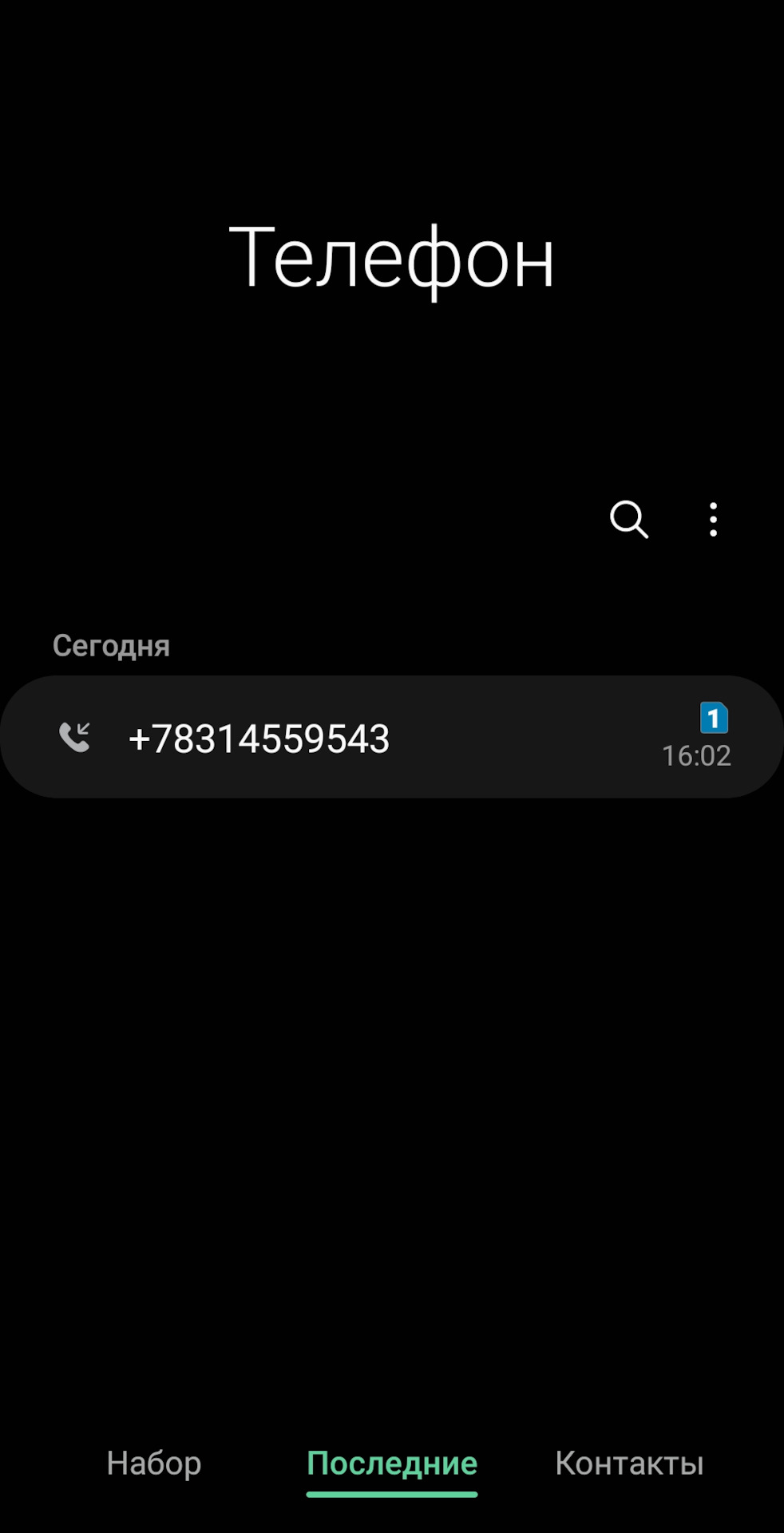Select the Последние tab
Image resolution: width=784 pixels, height=1533 pixels.
392,1464
